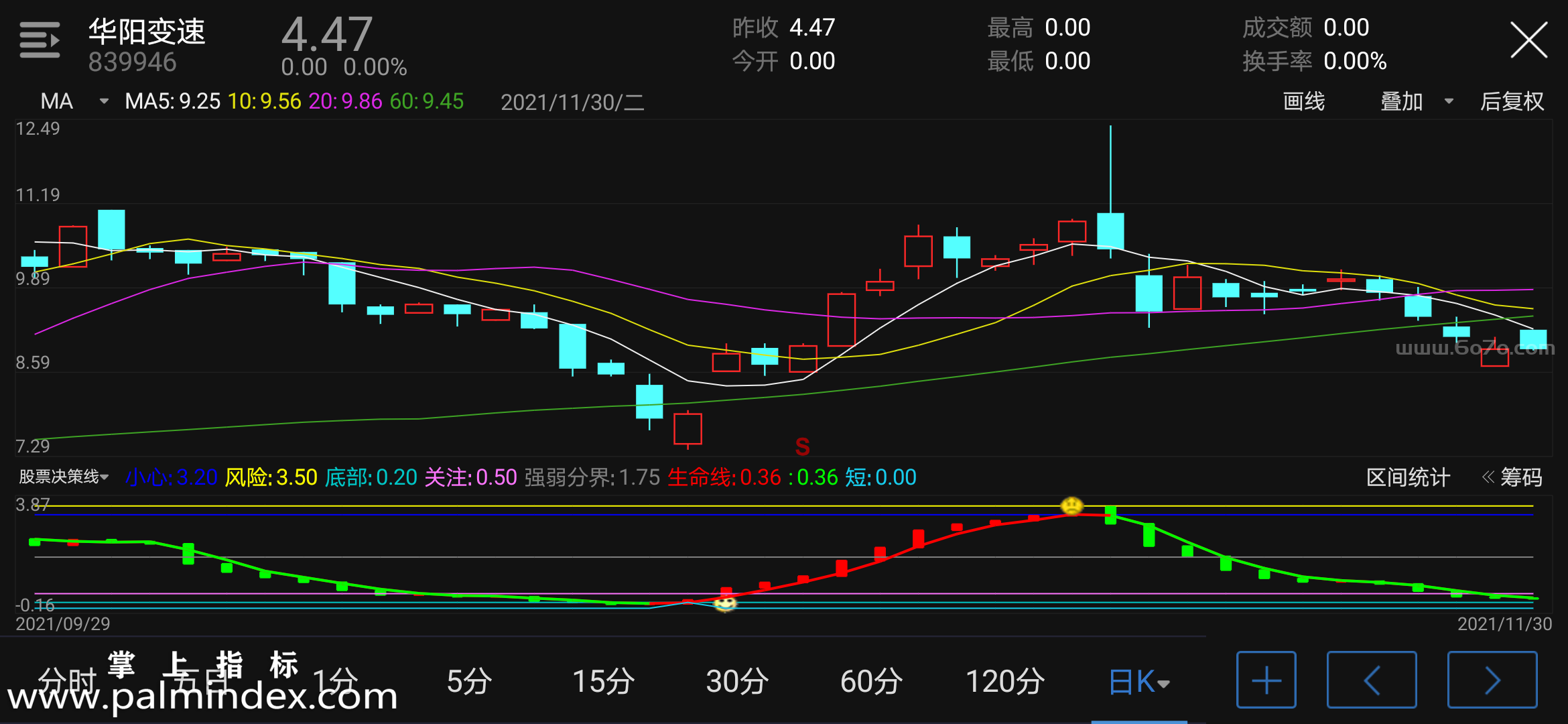Show the 筹码 chip distribution panel
This screenshot has height=724, width=1568.
point(1512,477)
